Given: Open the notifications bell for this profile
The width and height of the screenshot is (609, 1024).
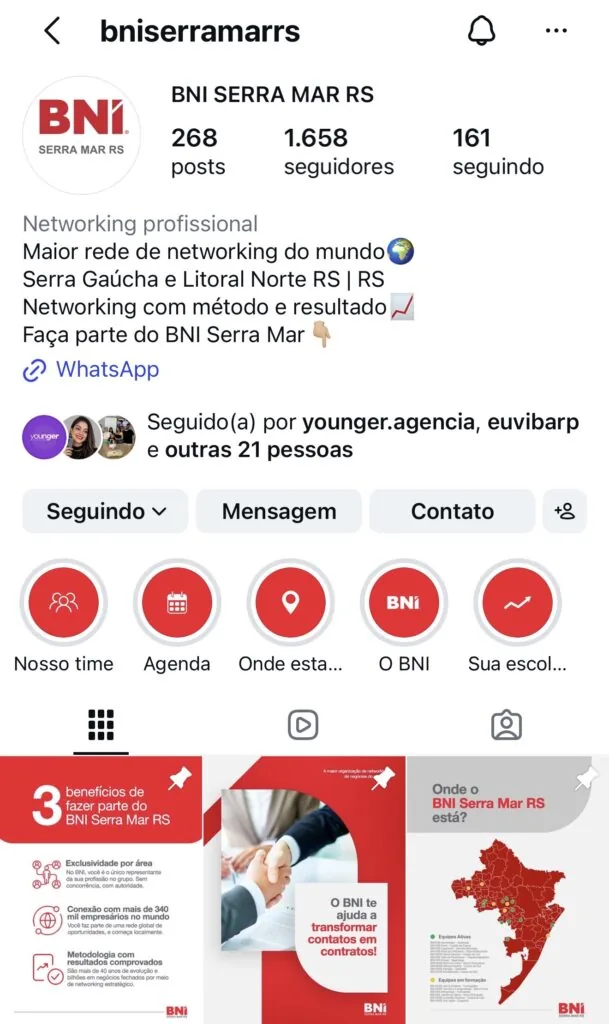Looking at the screenshot, I should click(x=481, y=31).
